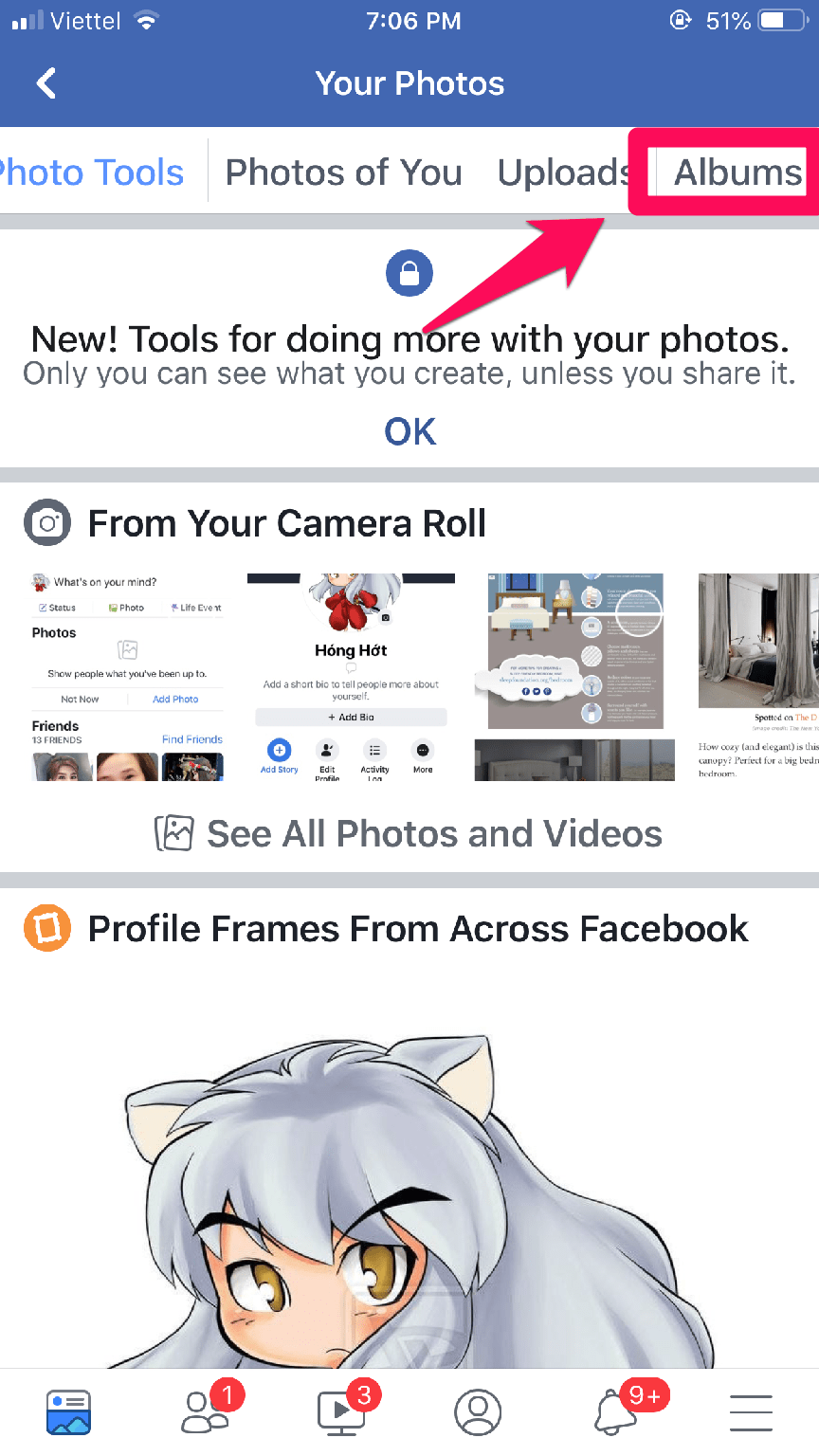Open the canopy bed photo thumbnail
819x1456 pixels.
point(758,677)
